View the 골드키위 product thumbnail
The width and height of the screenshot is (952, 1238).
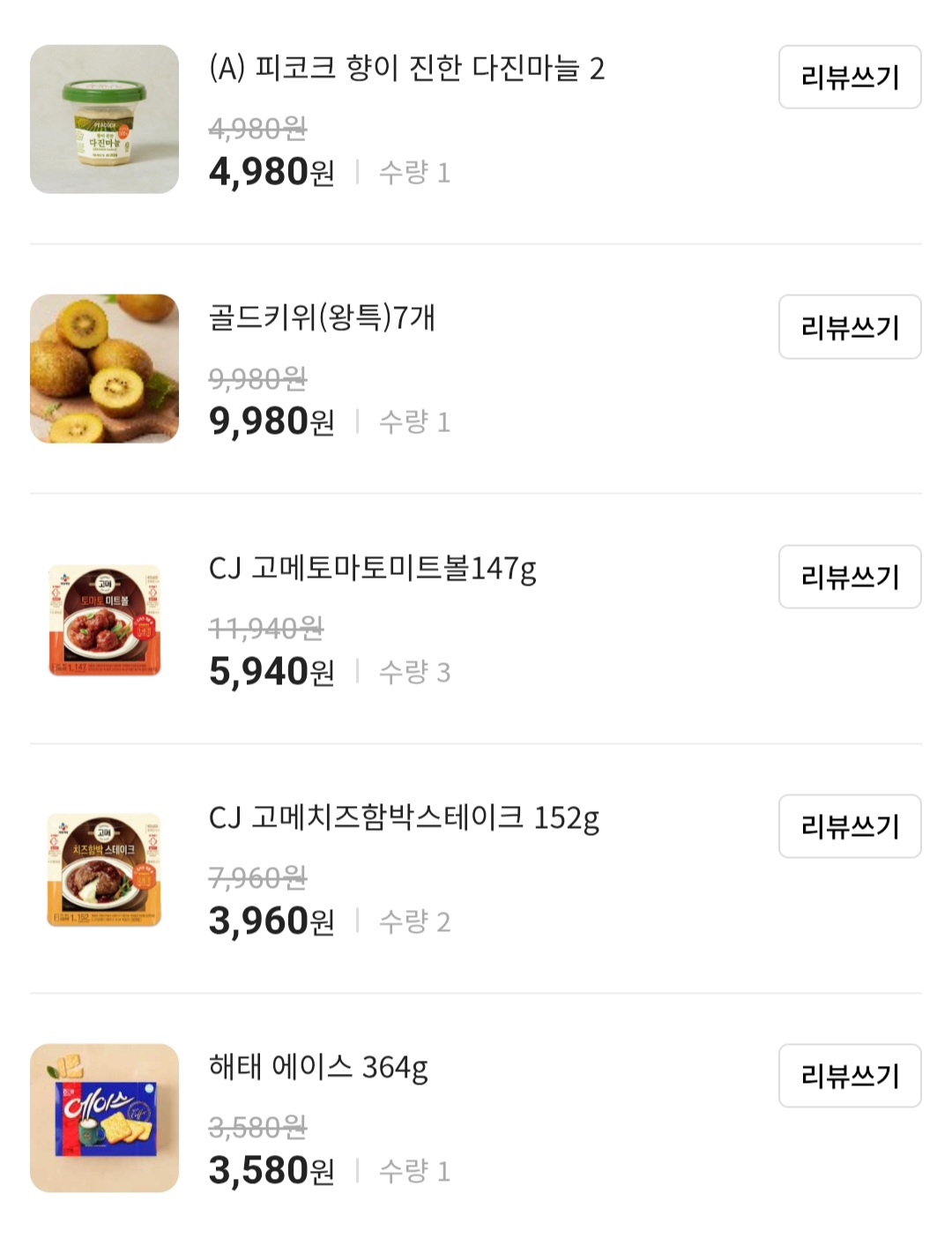(104, 369)
